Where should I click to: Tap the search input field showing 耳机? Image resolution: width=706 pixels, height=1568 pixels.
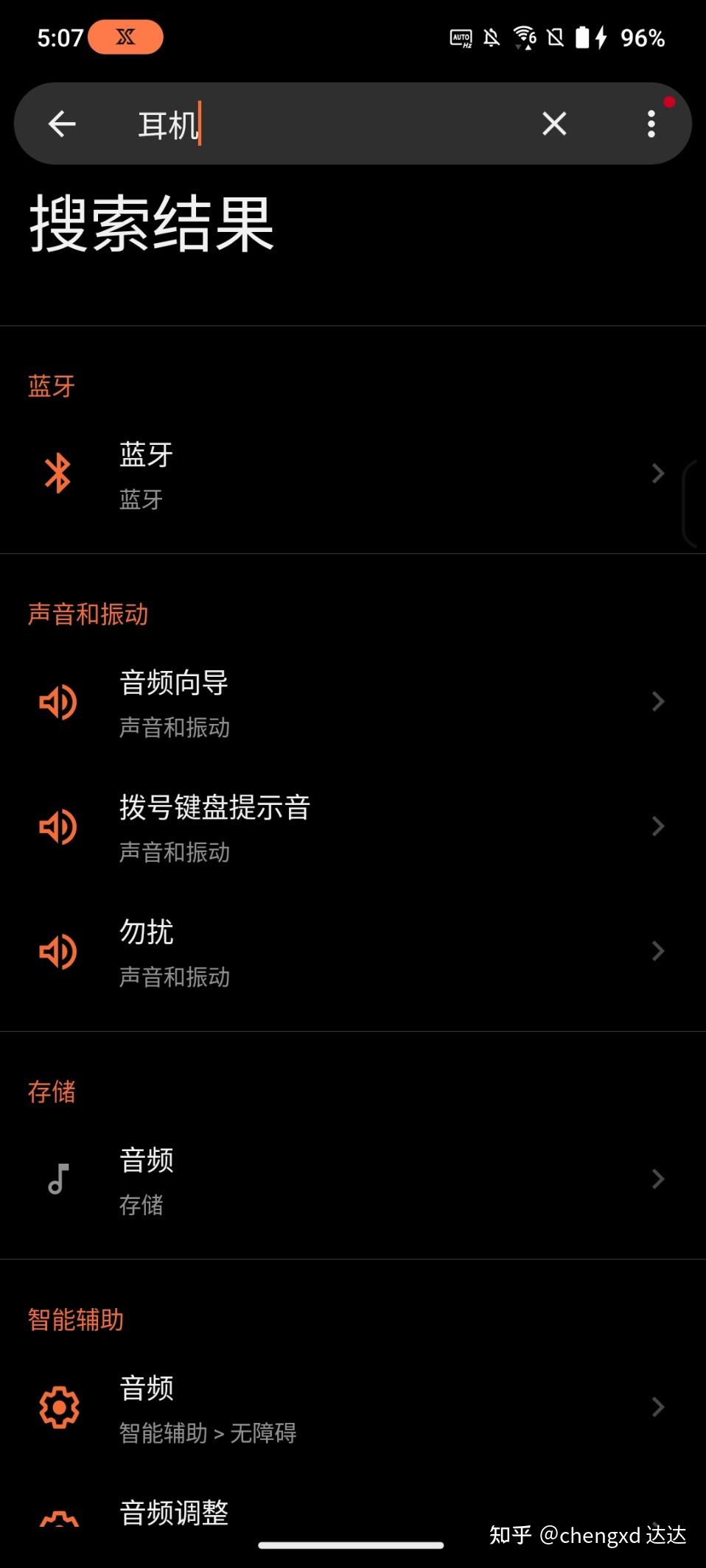tap(295, 124)
